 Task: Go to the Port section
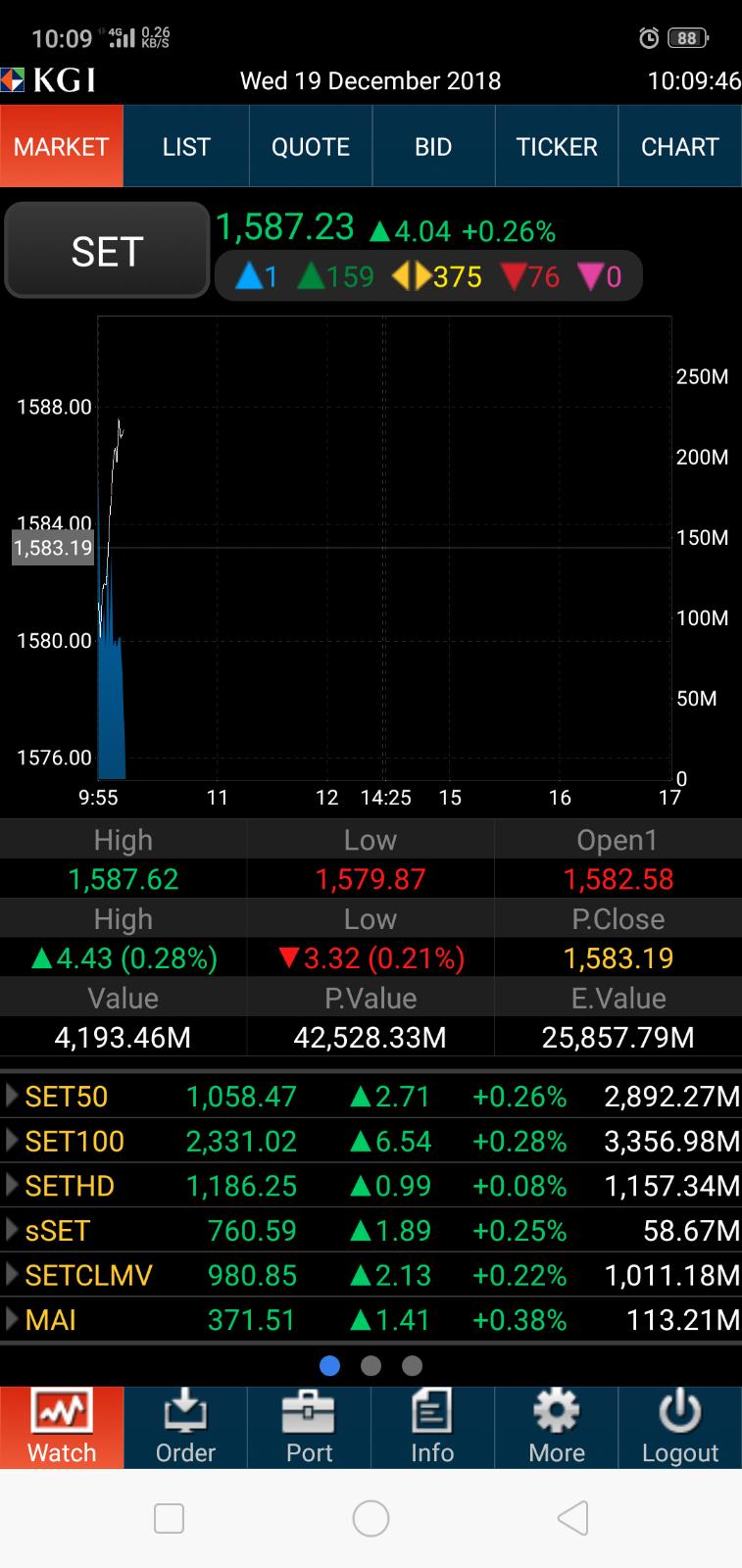click(309, 1427)
